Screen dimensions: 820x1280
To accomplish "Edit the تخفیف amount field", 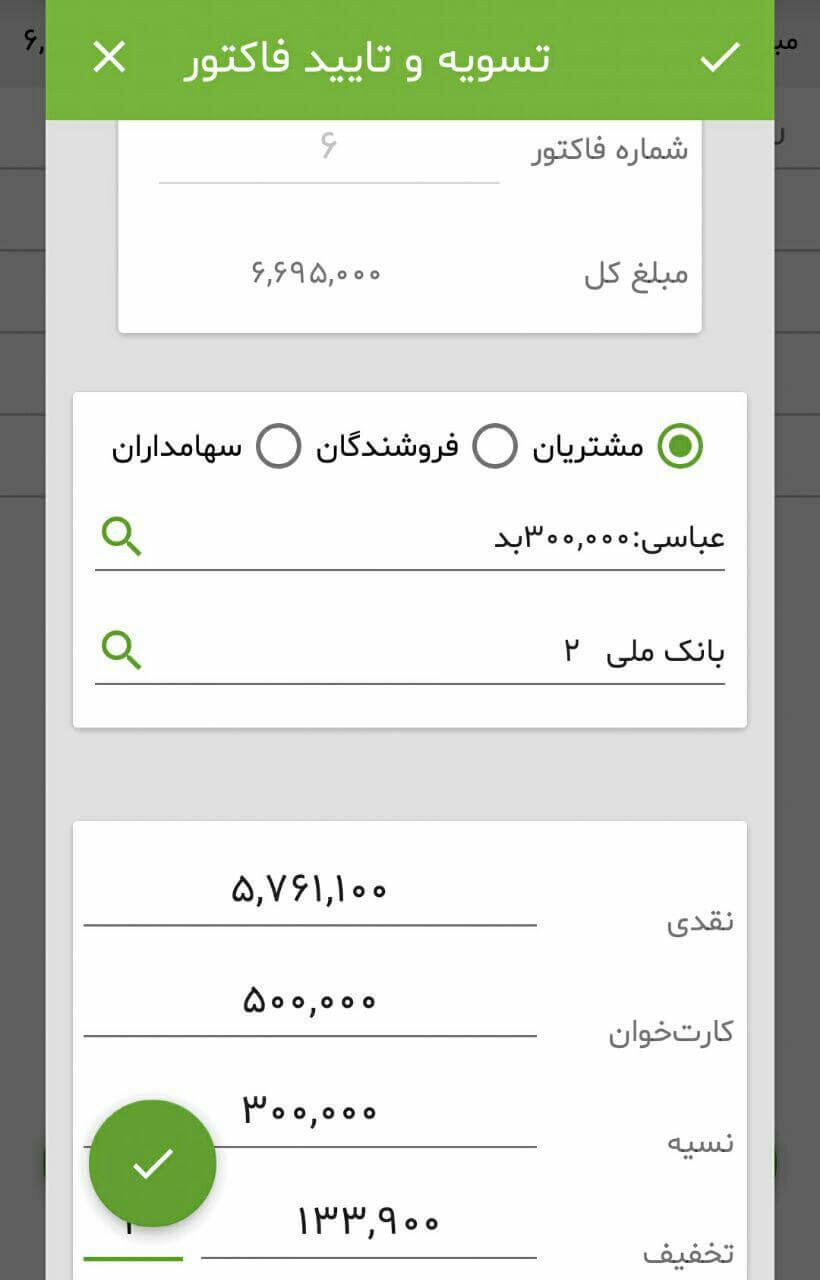I will click(x=368, y=1222).
